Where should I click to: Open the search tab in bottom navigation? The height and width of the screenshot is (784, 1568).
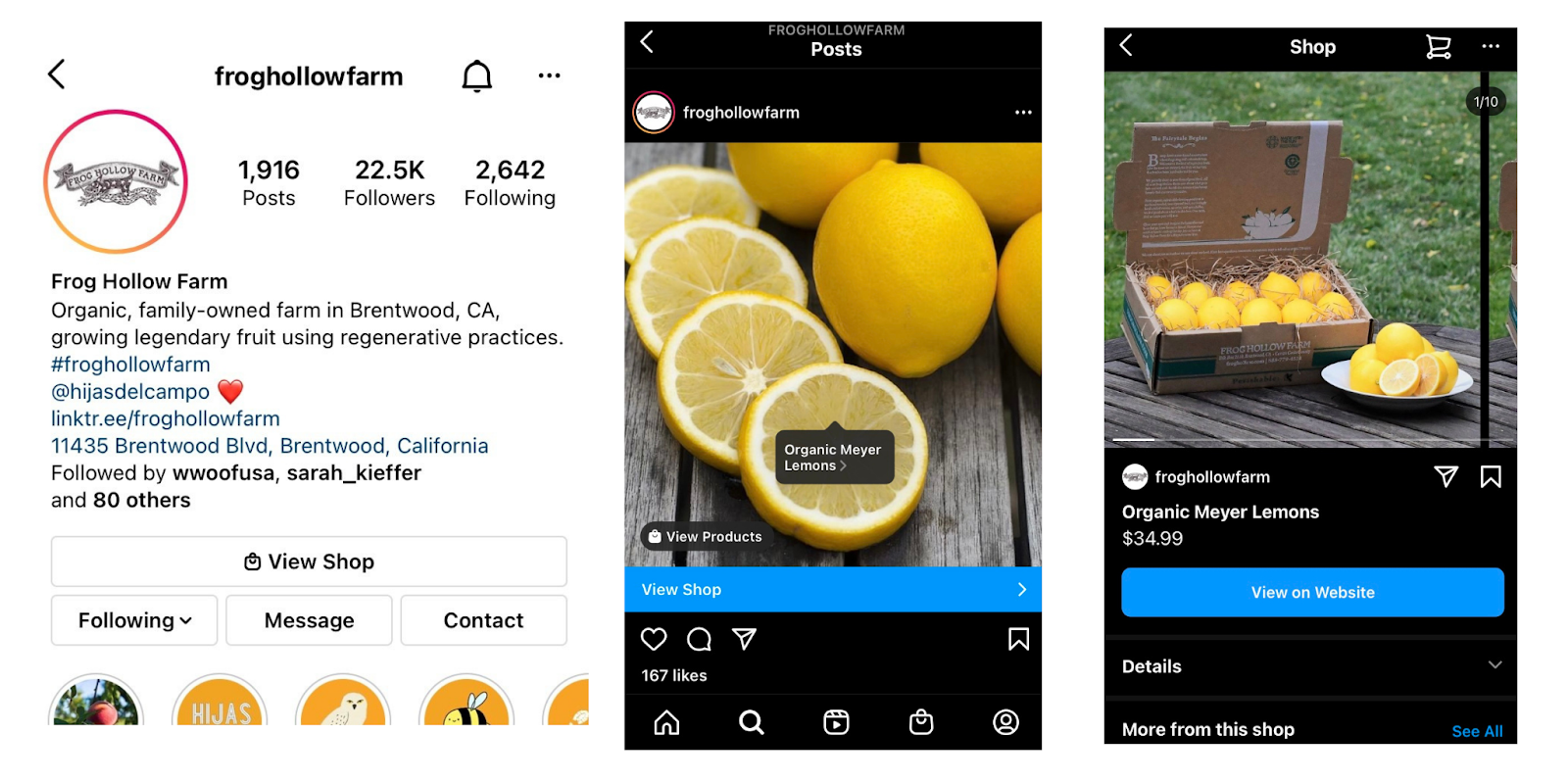pos(751,722)
